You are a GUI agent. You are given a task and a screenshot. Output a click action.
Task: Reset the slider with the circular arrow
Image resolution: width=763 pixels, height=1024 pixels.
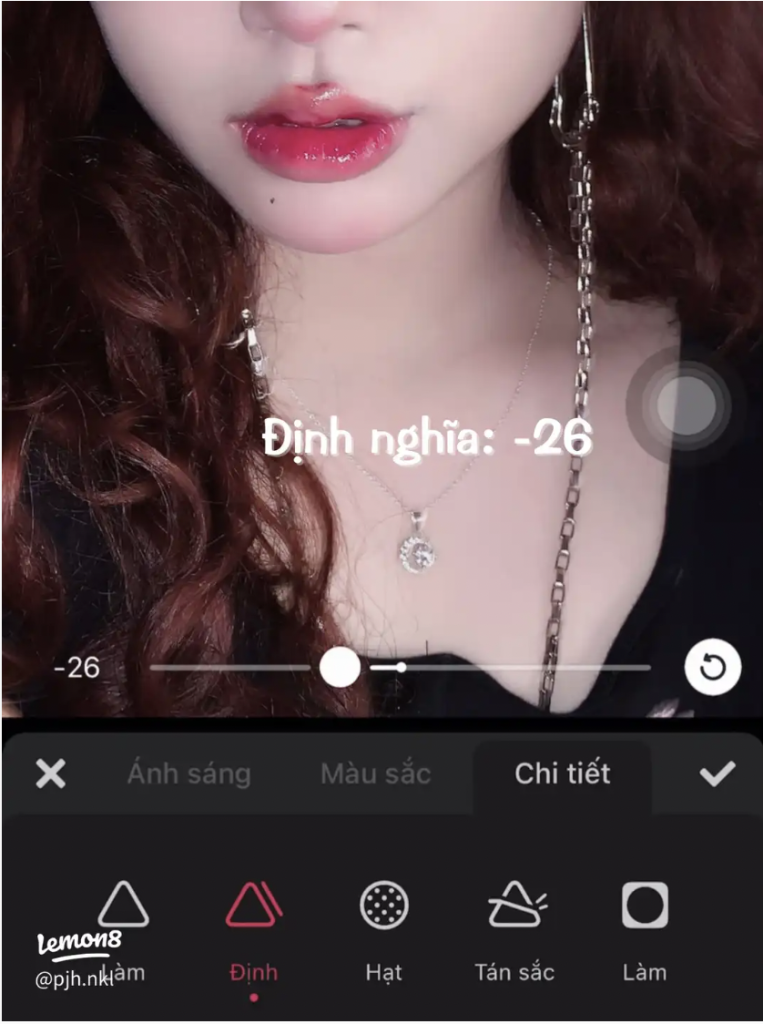coord(713,668)
